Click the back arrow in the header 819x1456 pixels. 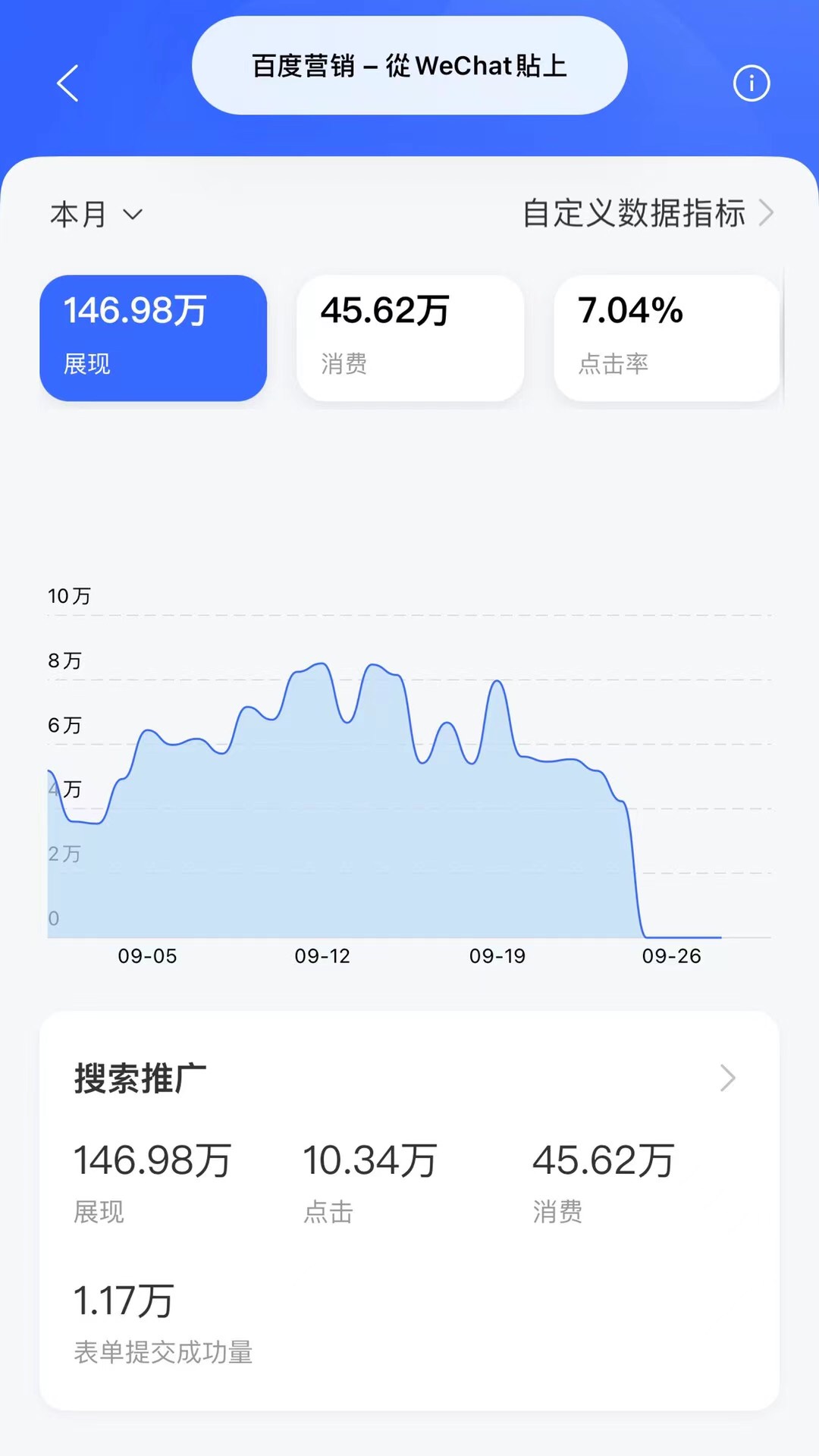(68, 83)
